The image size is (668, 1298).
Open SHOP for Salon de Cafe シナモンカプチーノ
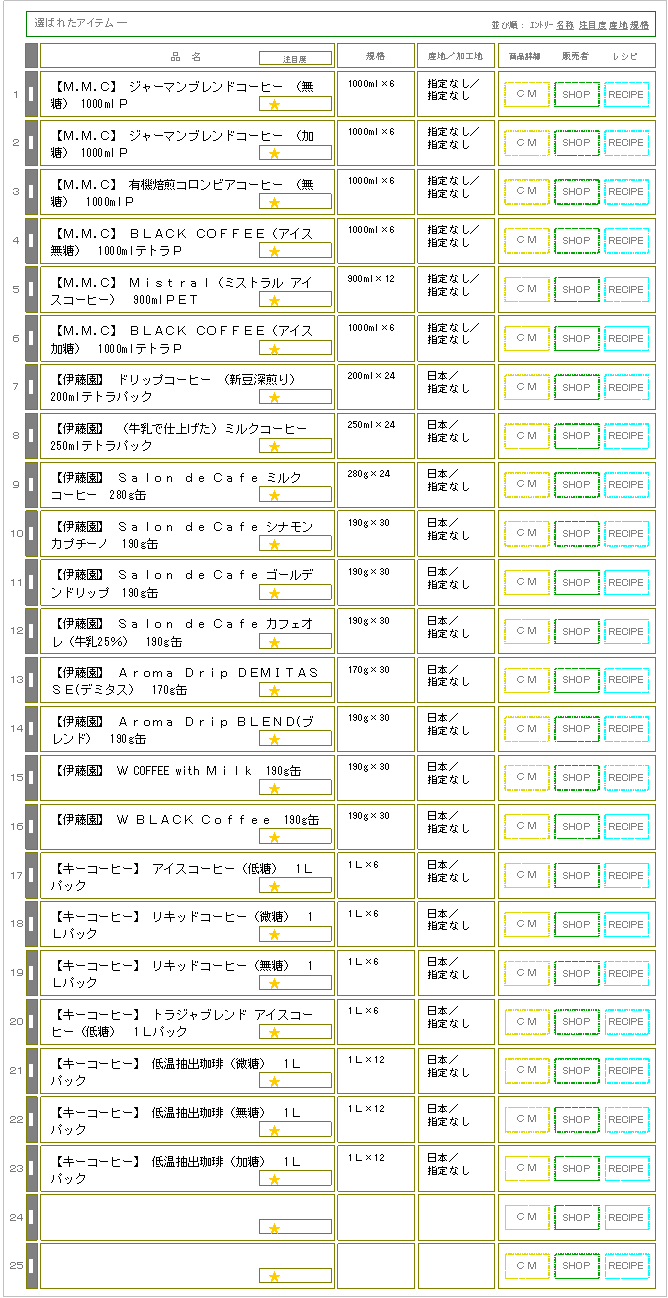click(x=576, y=533)
